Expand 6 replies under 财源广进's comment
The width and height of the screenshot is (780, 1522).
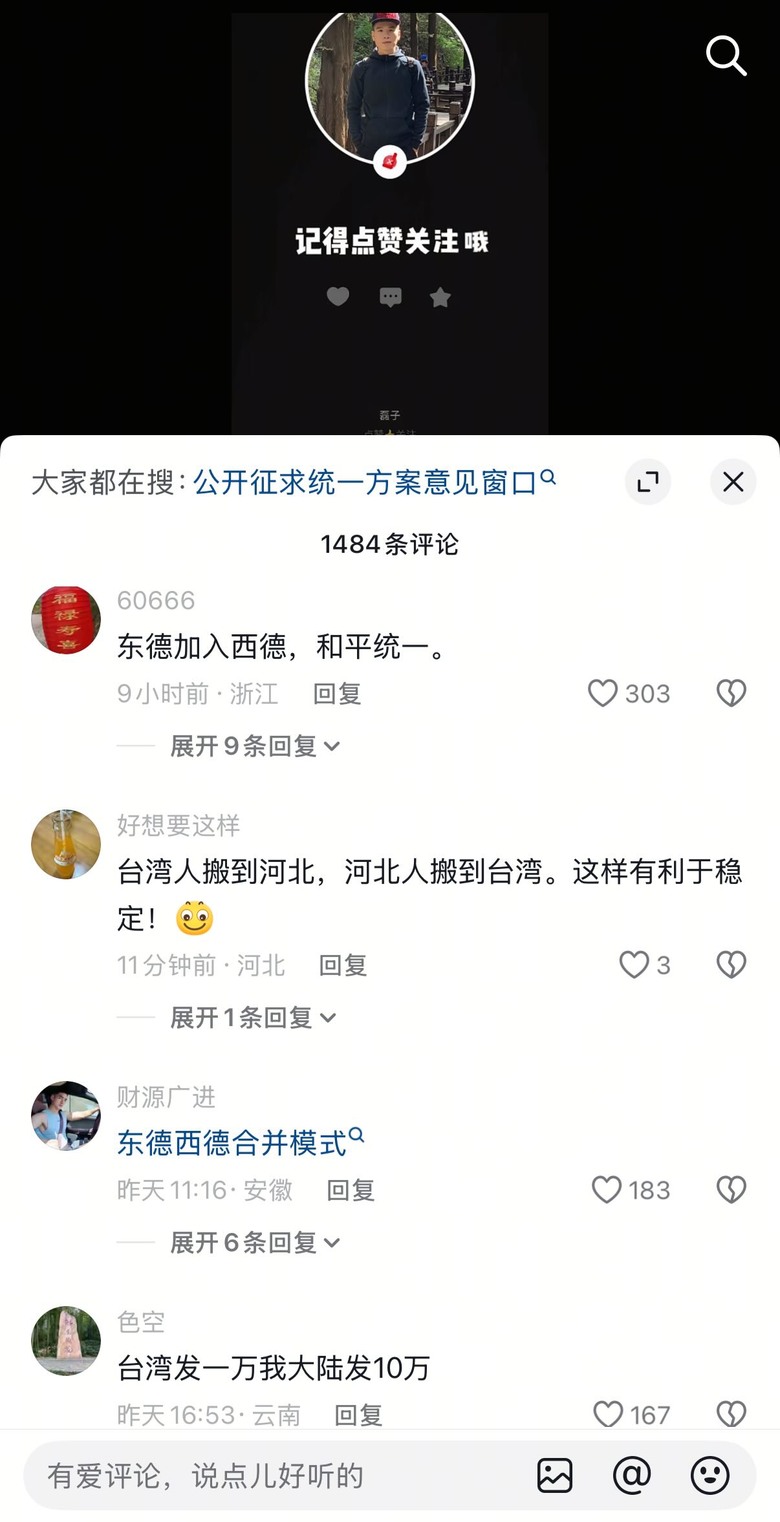[x=255, y=1243]
